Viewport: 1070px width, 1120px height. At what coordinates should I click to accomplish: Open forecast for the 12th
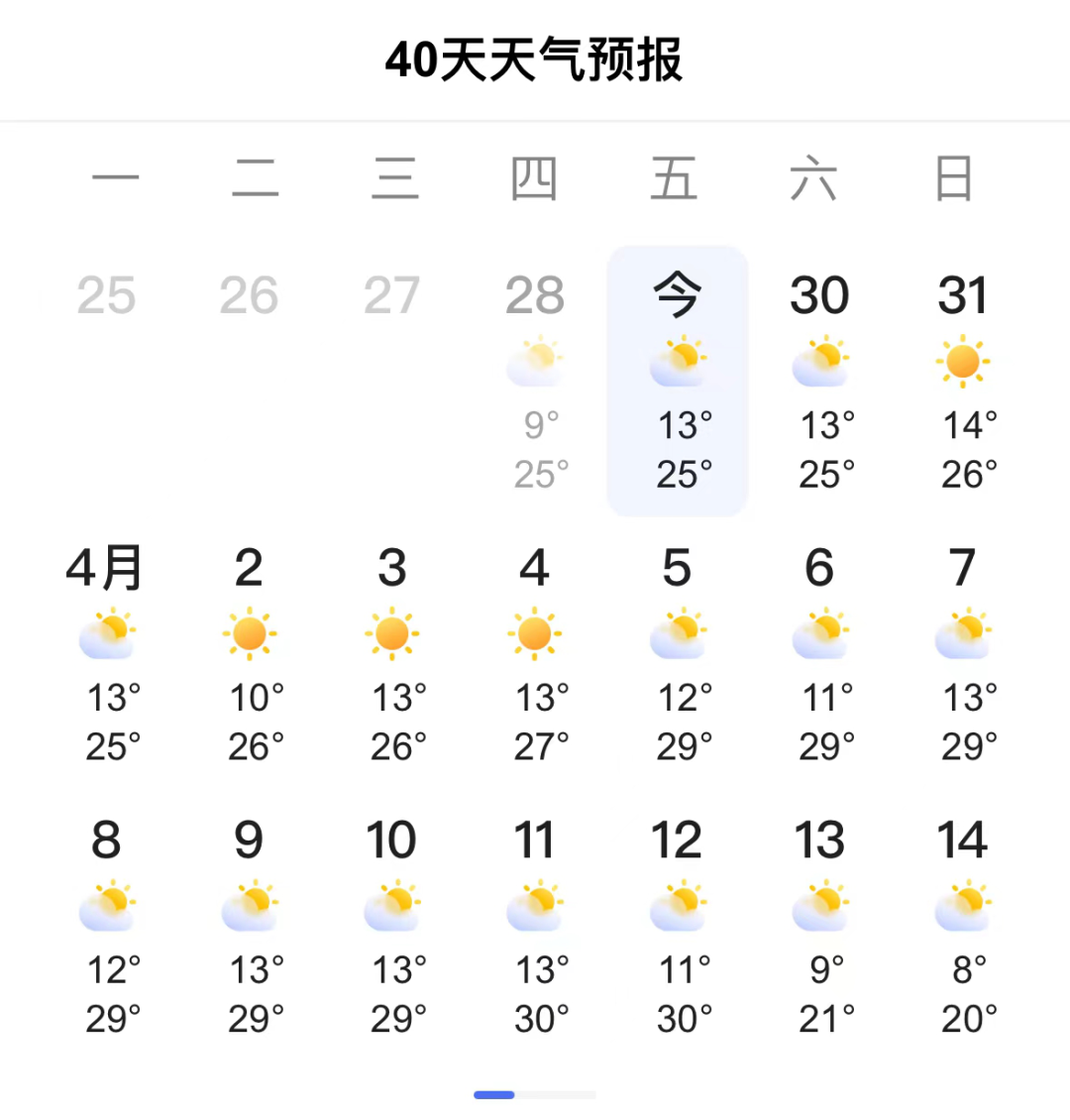click(x=677, y=925)
